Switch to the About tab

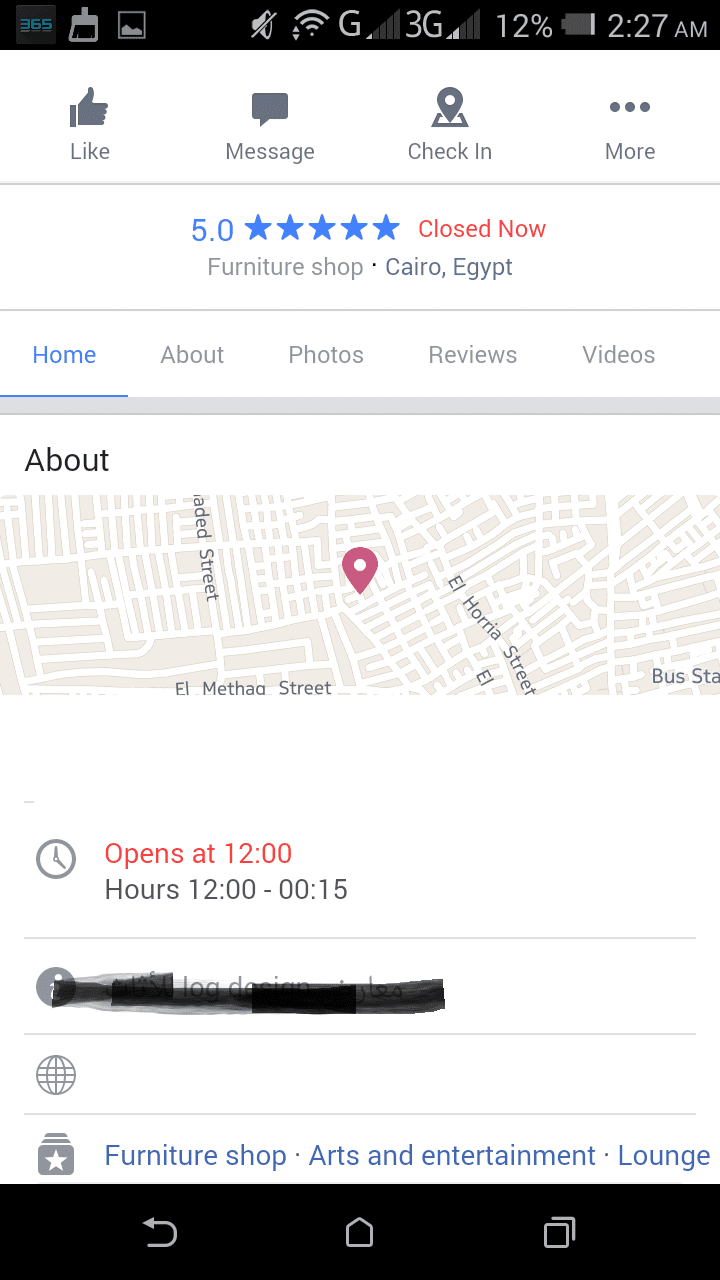tap(192, 355)
